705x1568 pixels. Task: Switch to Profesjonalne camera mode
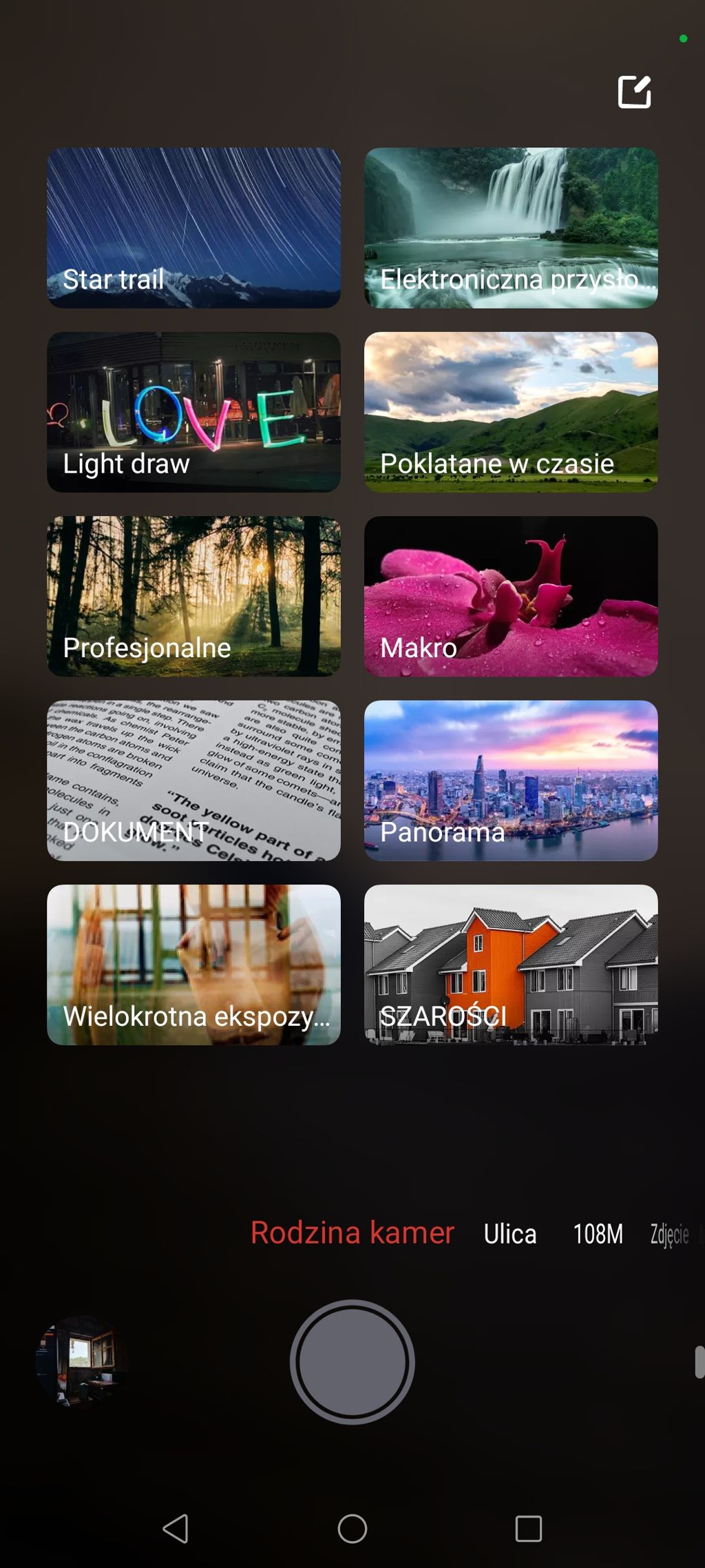click(x=193, y=596)
